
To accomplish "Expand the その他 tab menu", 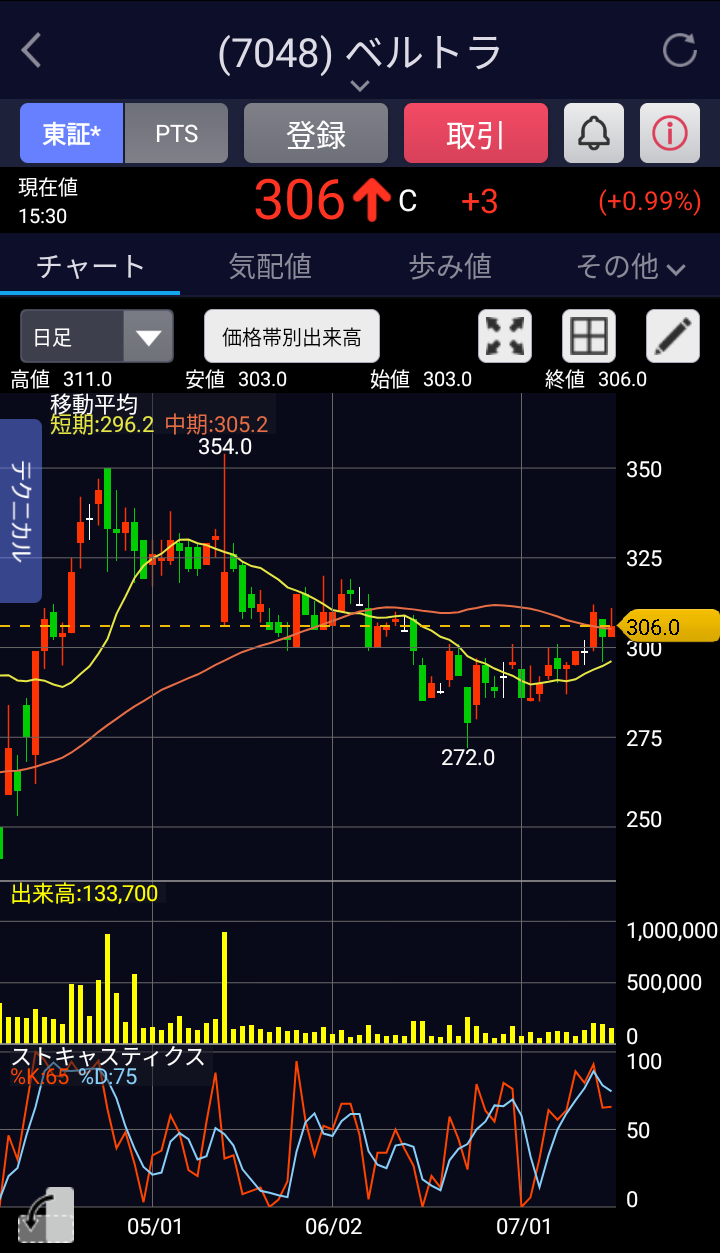I will 630,266.
